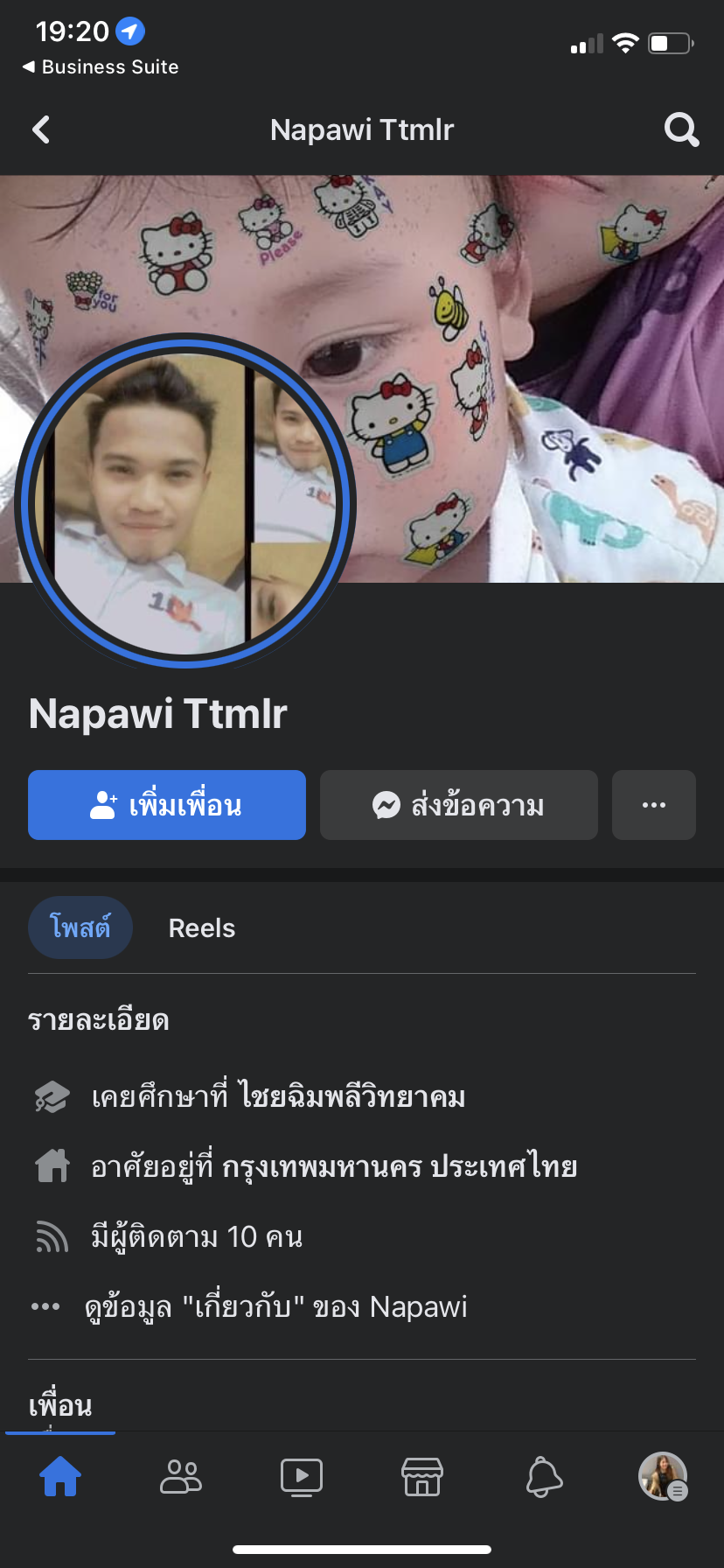Image resolution: width=724 pixels, height=1568 pixels.
Task: Go to the home feed tab
Action: 60,1477
